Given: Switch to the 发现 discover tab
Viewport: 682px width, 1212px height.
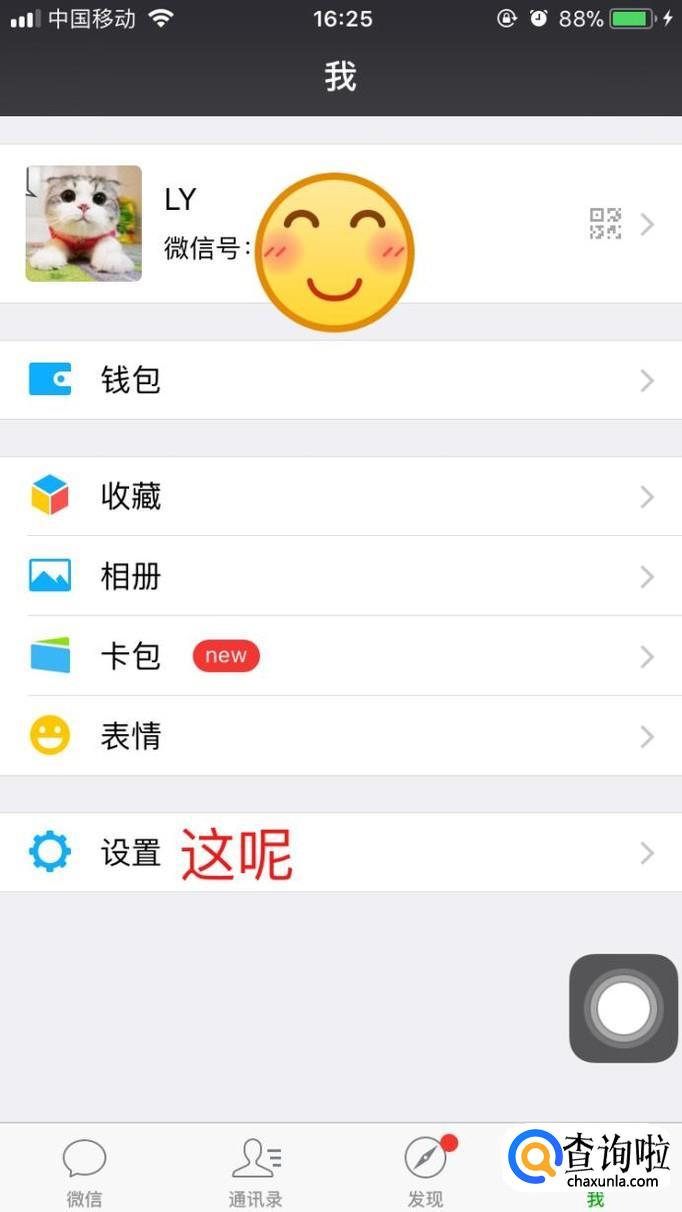Looking at the screenshot, I should [426, 1170].
